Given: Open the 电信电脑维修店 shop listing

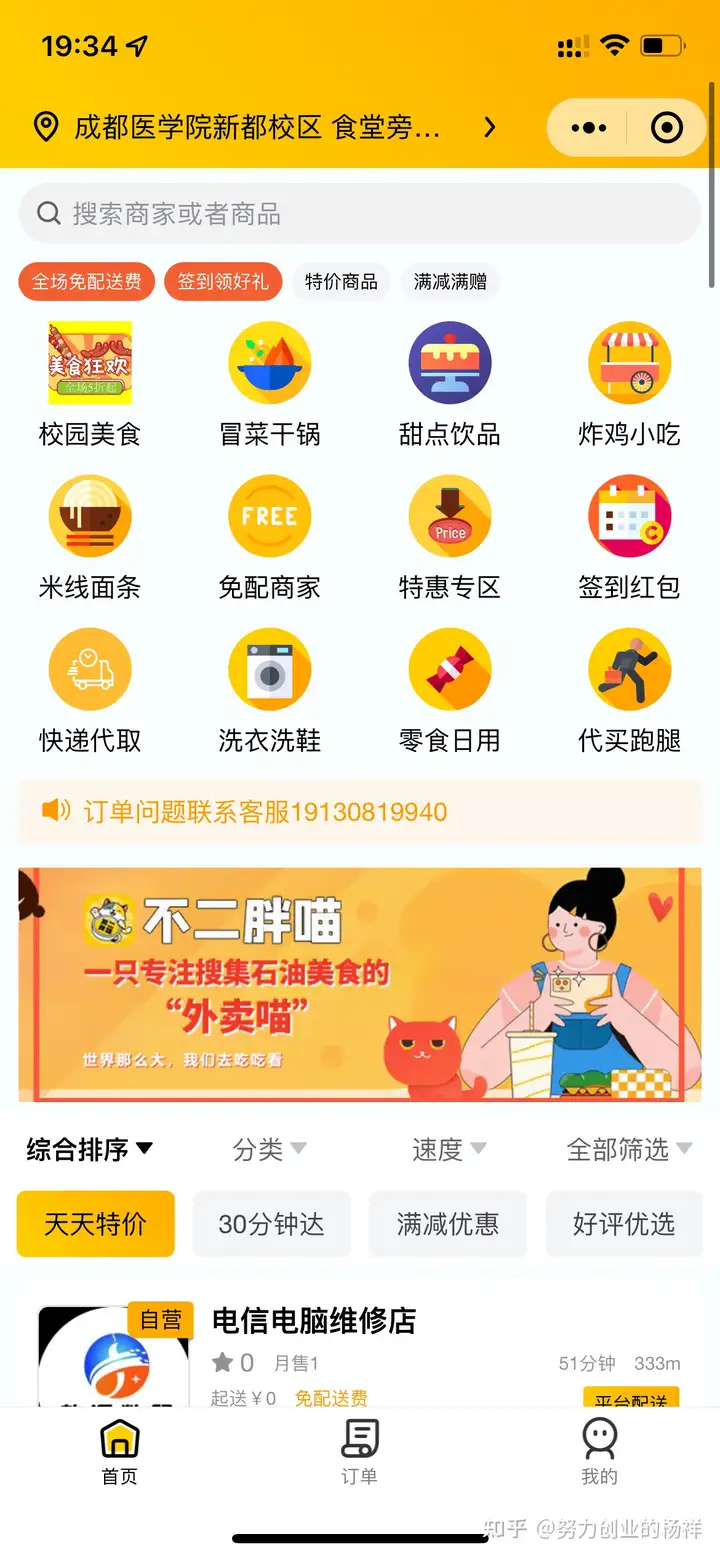Looking at the screenshot, I should (x=314, y=1321).
